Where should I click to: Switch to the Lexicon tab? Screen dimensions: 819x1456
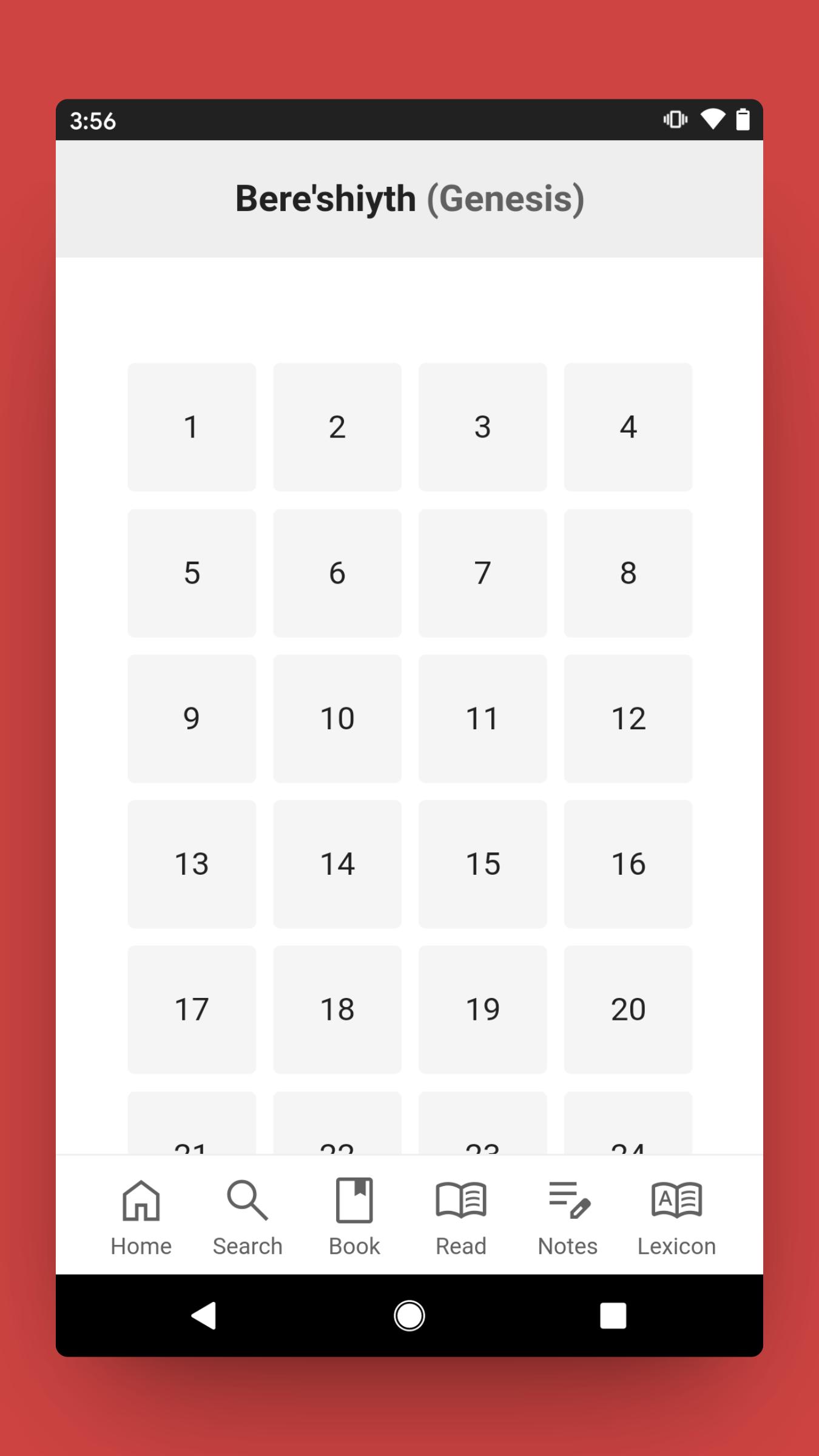(x=676, y=1217)
